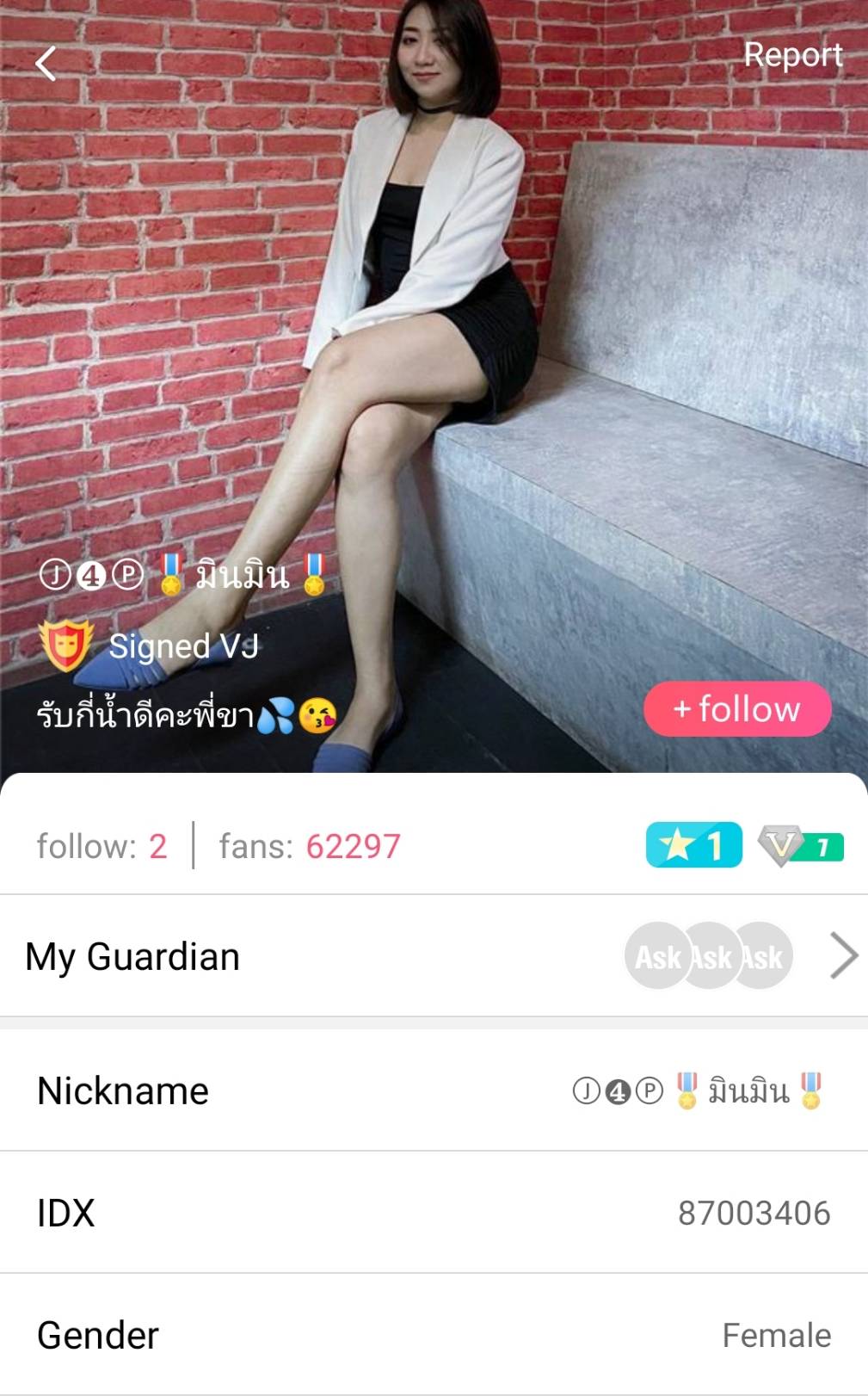Viewport: 868px width, 1396px height.
Task: Open the My Guardian row
Action: point(434,956)
